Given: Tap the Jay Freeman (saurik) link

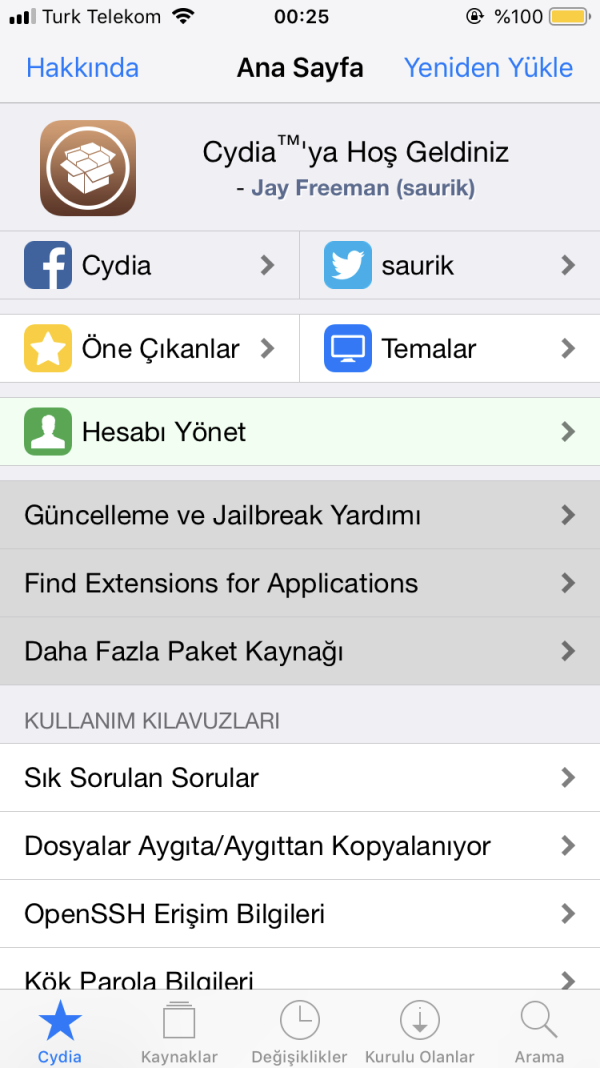Looking at the screenshot, I should [x=363, y=188].
